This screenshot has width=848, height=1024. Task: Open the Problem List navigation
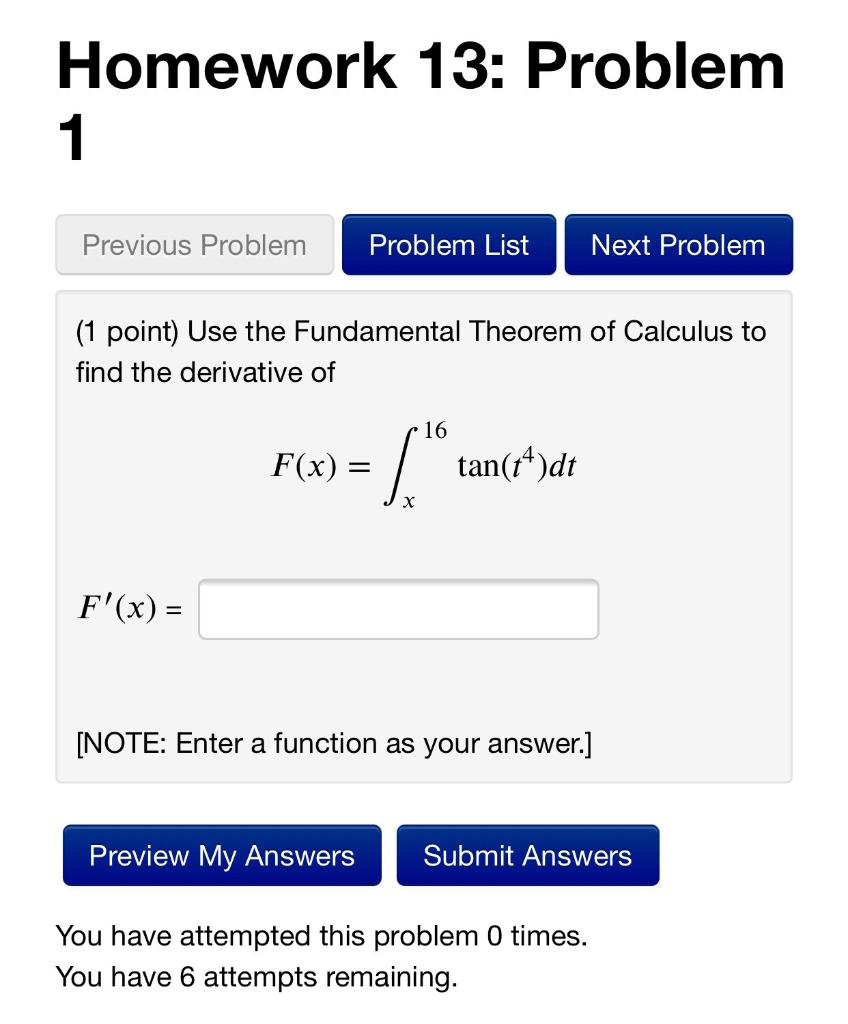pyautogui.click(x=448, y=245)
